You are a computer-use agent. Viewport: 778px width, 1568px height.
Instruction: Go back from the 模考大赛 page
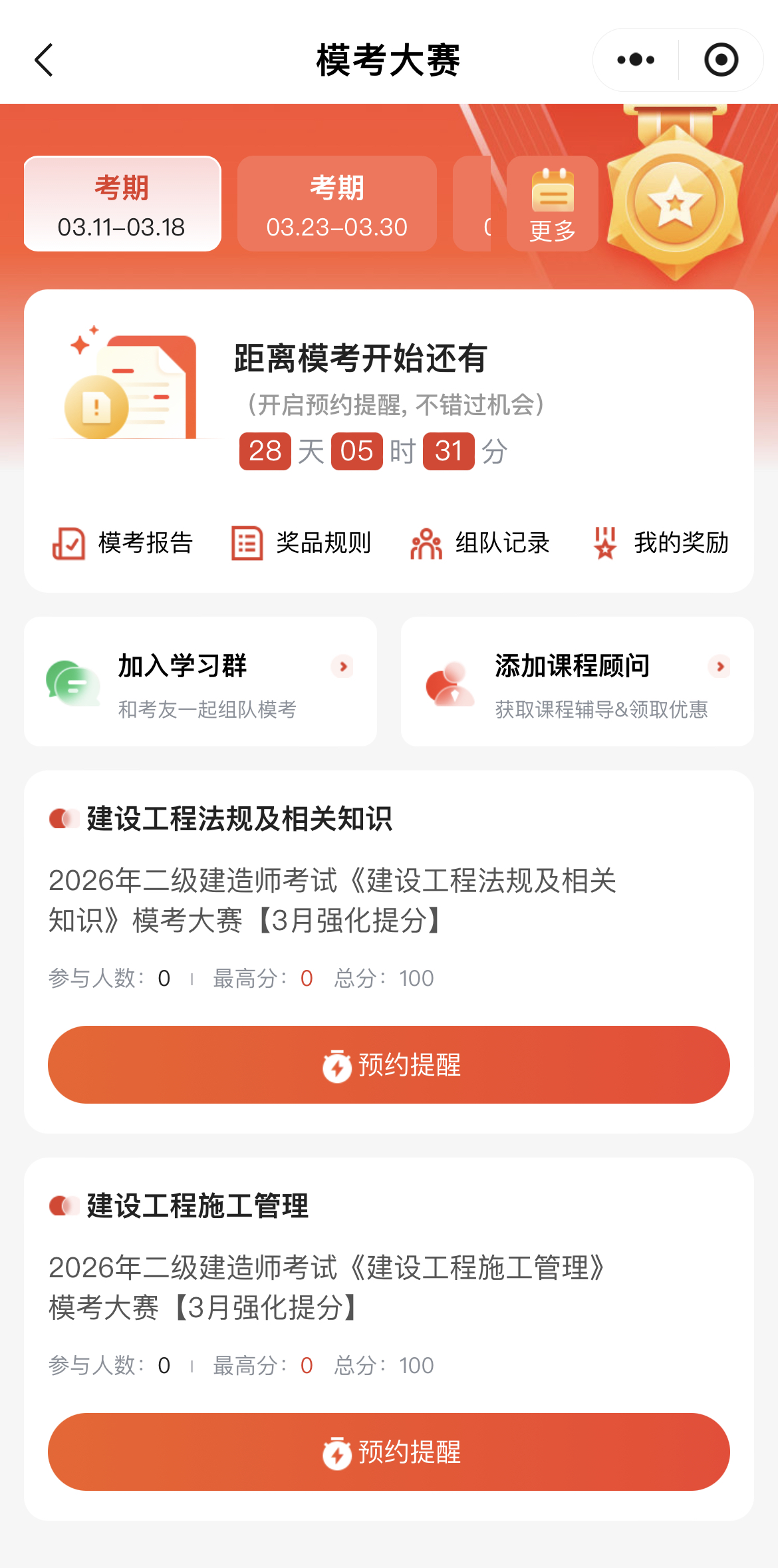coord(44,61)
